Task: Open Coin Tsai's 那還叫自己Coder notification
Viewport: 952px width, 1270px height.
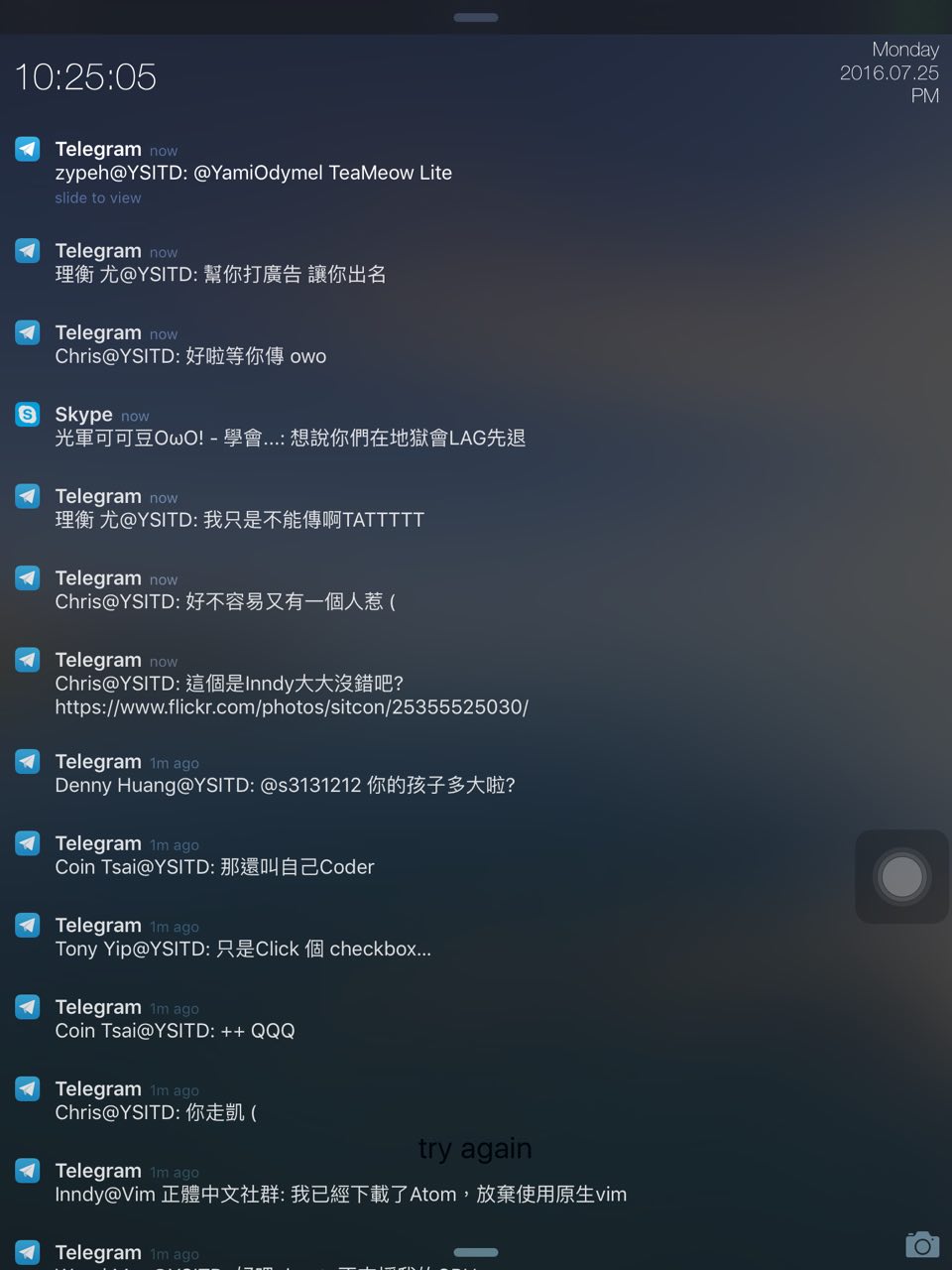Action: [214, 866]
